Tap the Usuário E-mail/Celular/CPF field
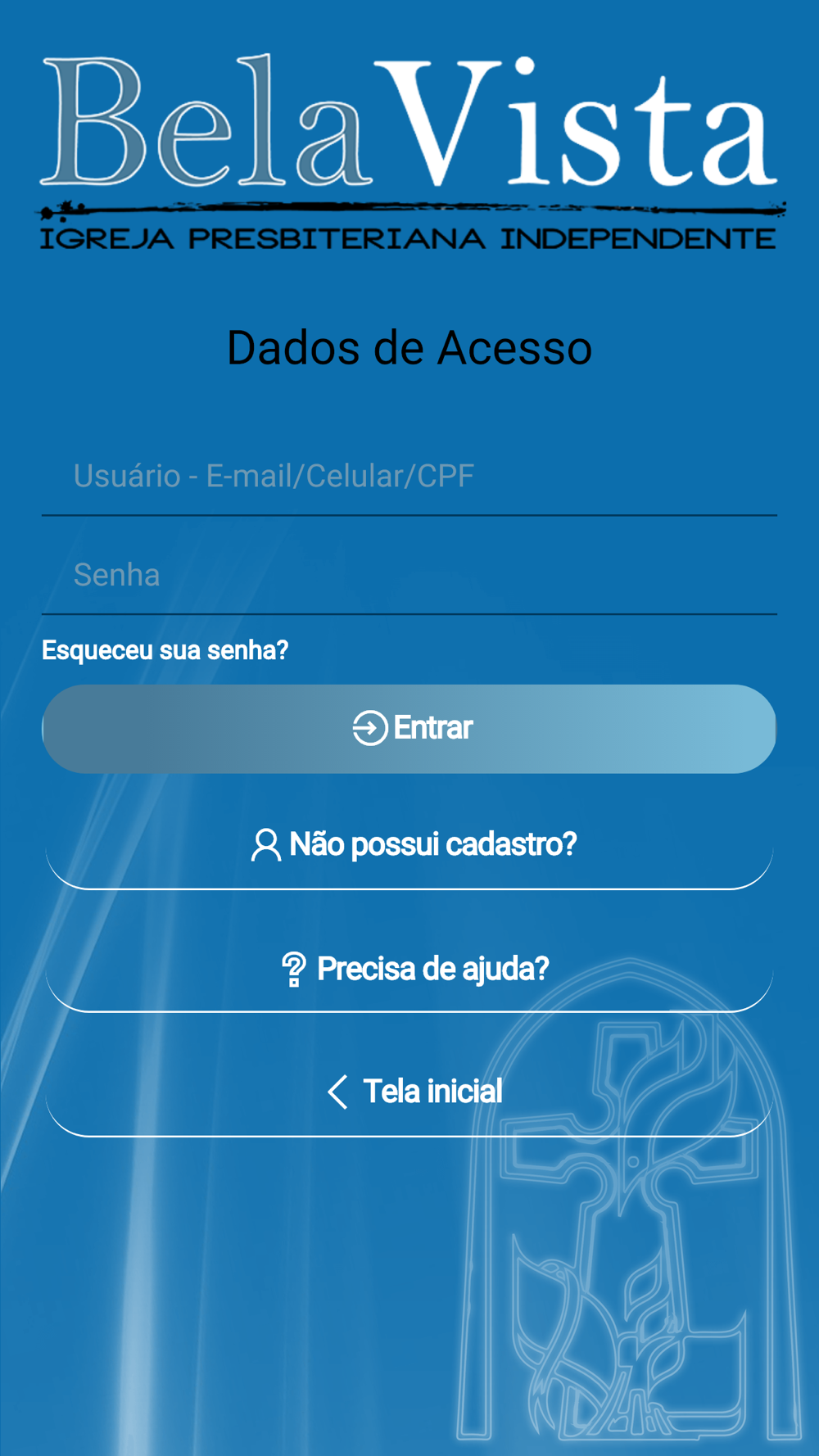 (x=409, y=476)
